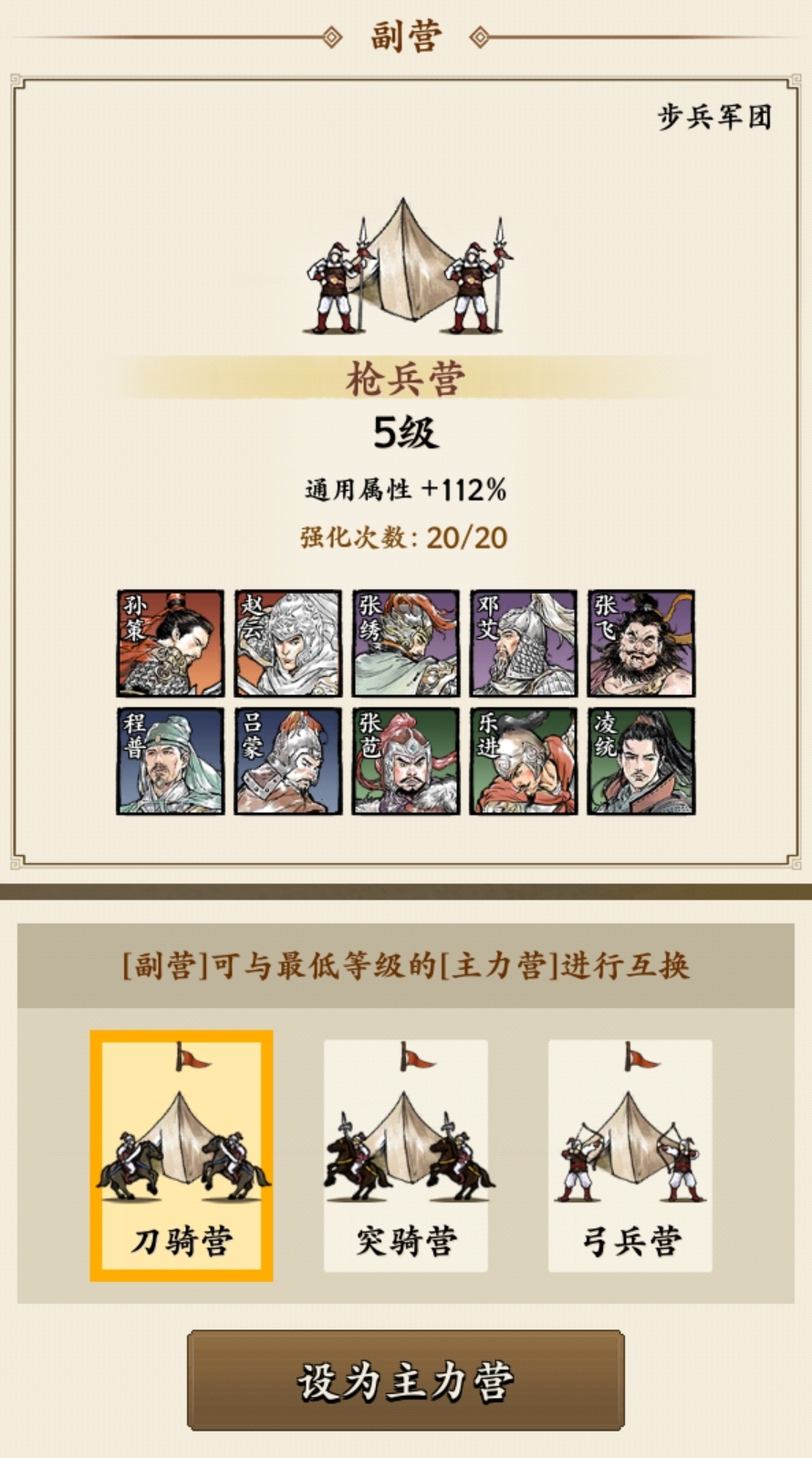
Task: Open general 赵云's portrait
Action: pyautogui.click(x=288, y=643)
